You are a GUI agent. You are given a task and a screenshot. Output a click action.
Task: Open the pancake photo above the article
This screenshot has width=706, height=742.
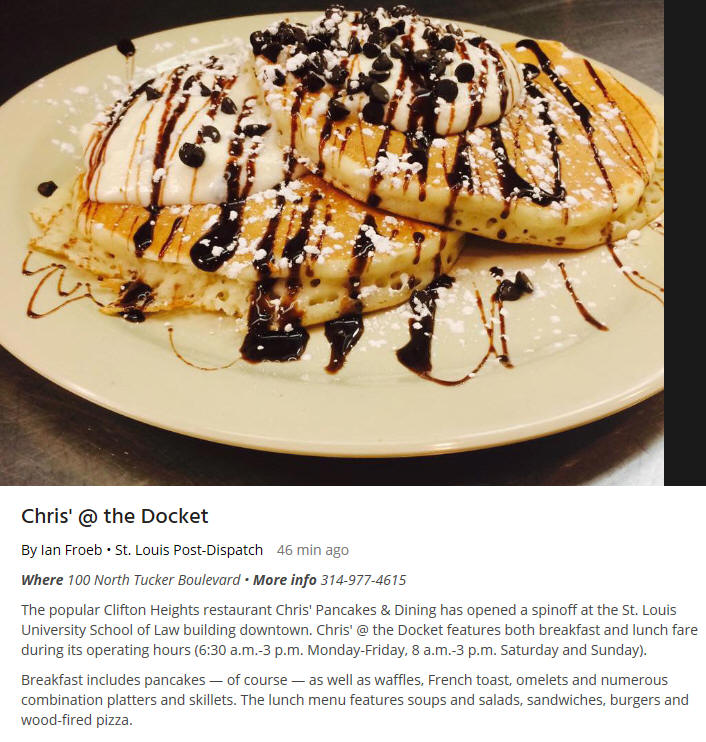tap(331, 242)
